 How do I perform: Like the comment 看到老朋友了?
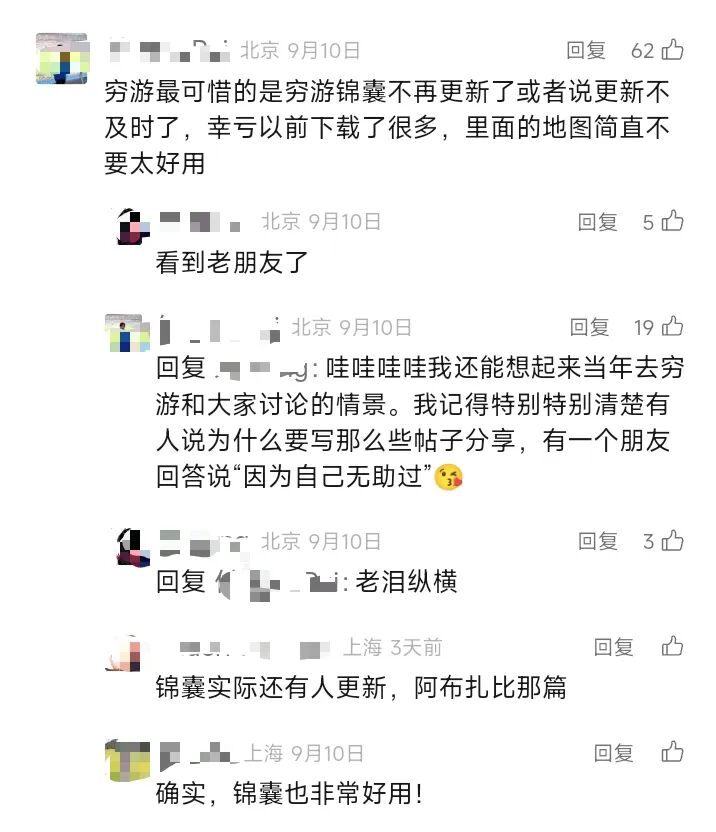point(673,221)
